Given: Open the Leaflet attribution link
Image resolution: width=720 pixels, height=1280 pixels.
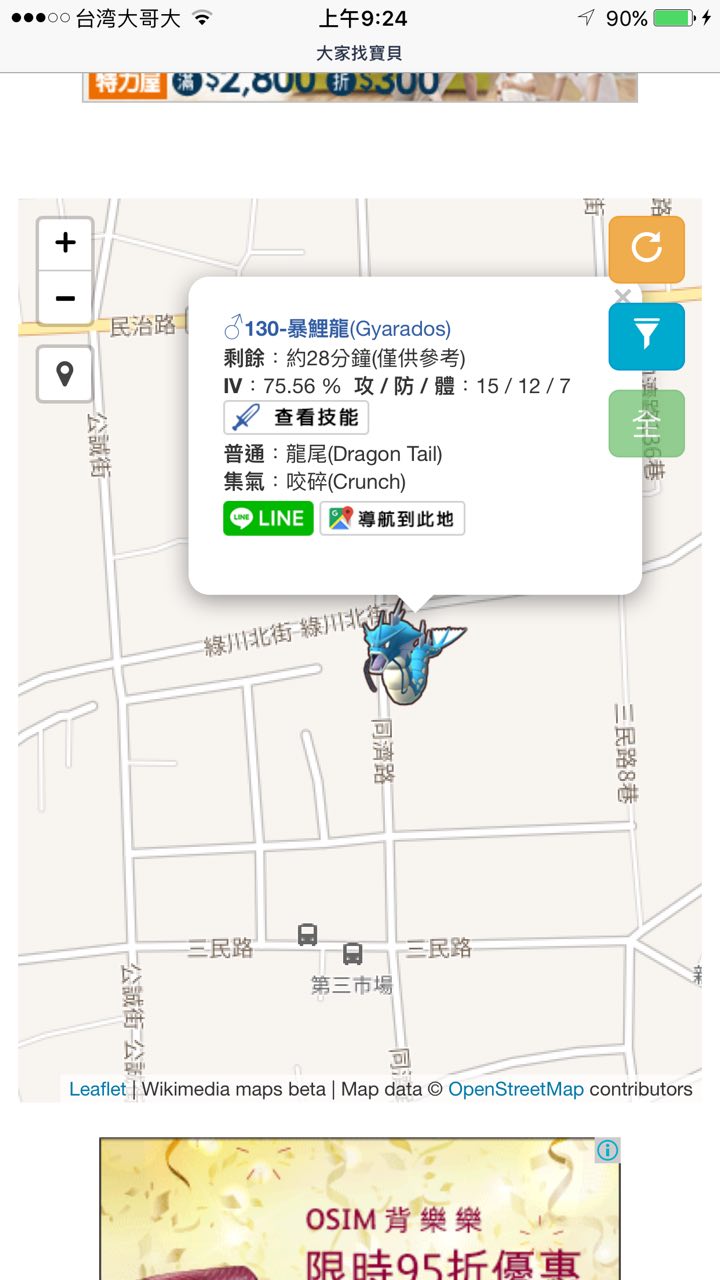Looking at the screenshot, I should coord(97,1089).
